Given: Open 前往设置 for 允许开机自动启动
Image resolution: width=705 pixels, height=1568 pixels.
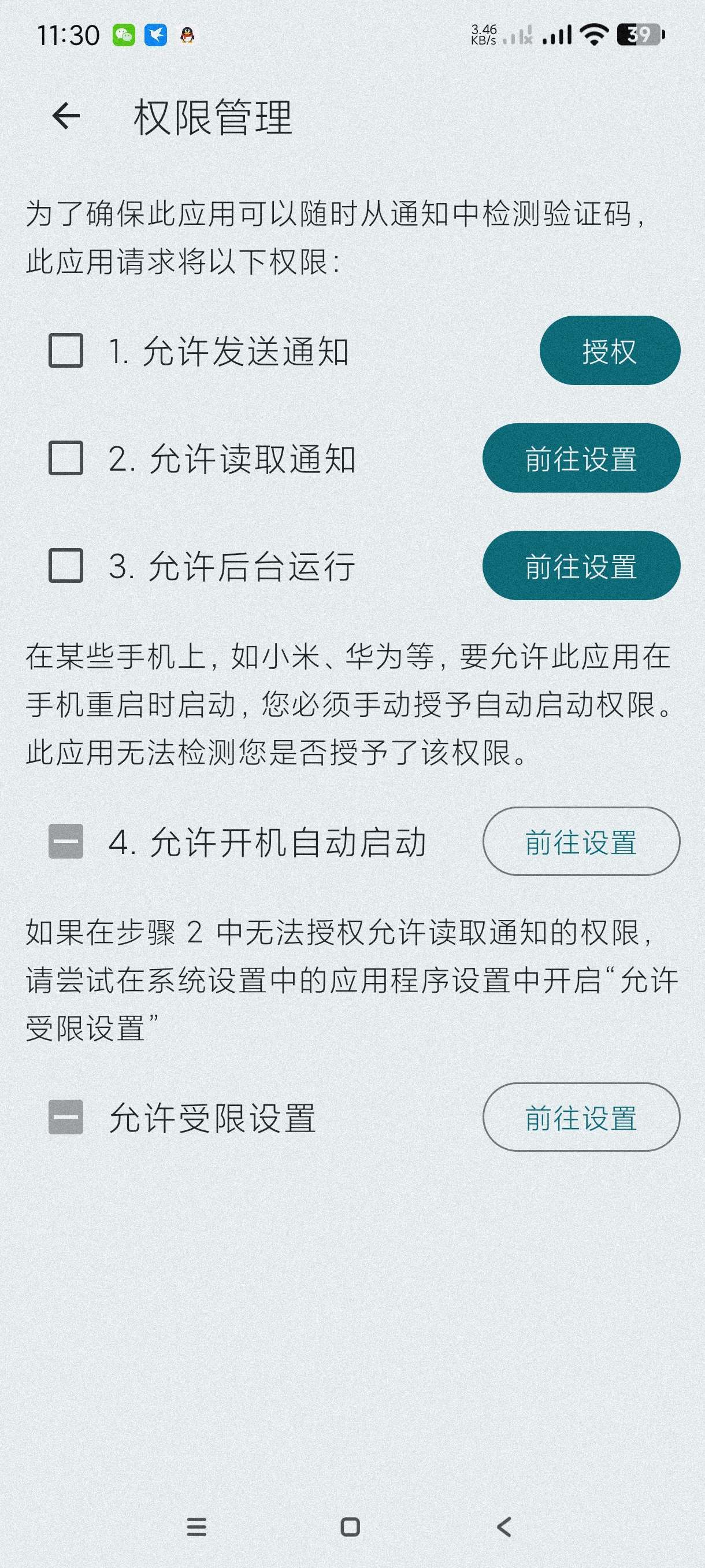Looking at the screenshot, I should coord(581,841).
